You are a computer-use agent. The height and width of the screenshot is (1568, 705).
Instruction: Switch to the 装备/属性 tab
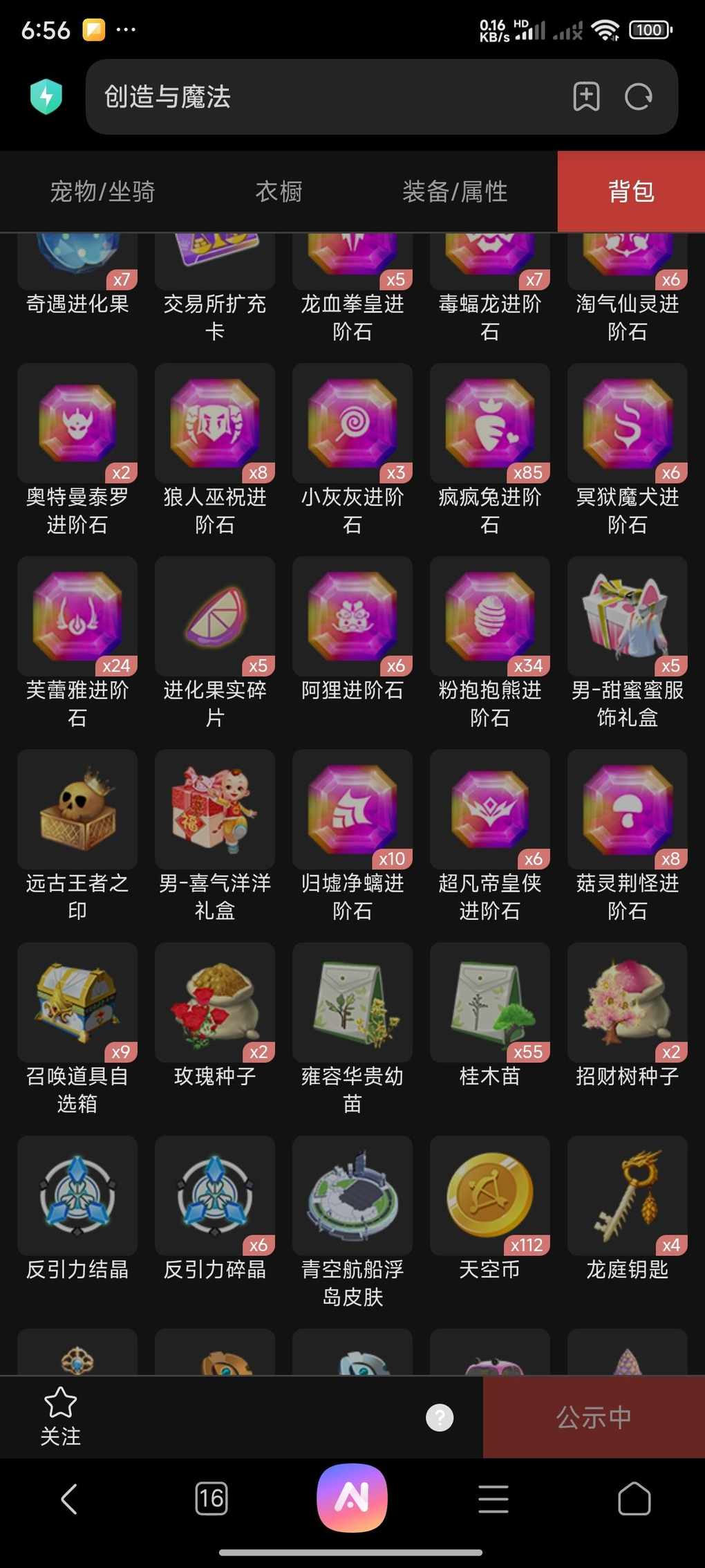click(x=455, y=192)
